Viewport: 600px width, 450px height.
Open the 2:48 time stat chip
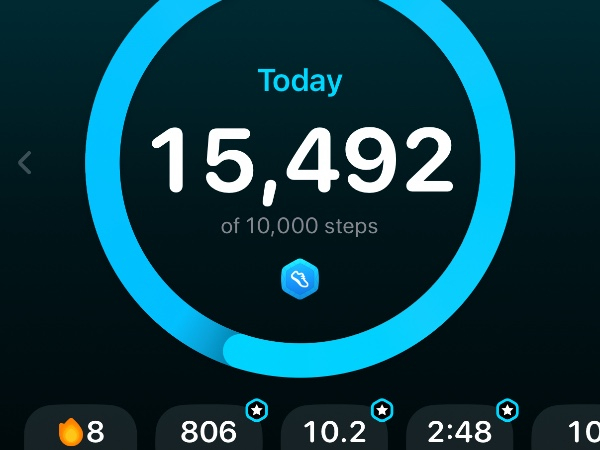(x=460, y=431)
